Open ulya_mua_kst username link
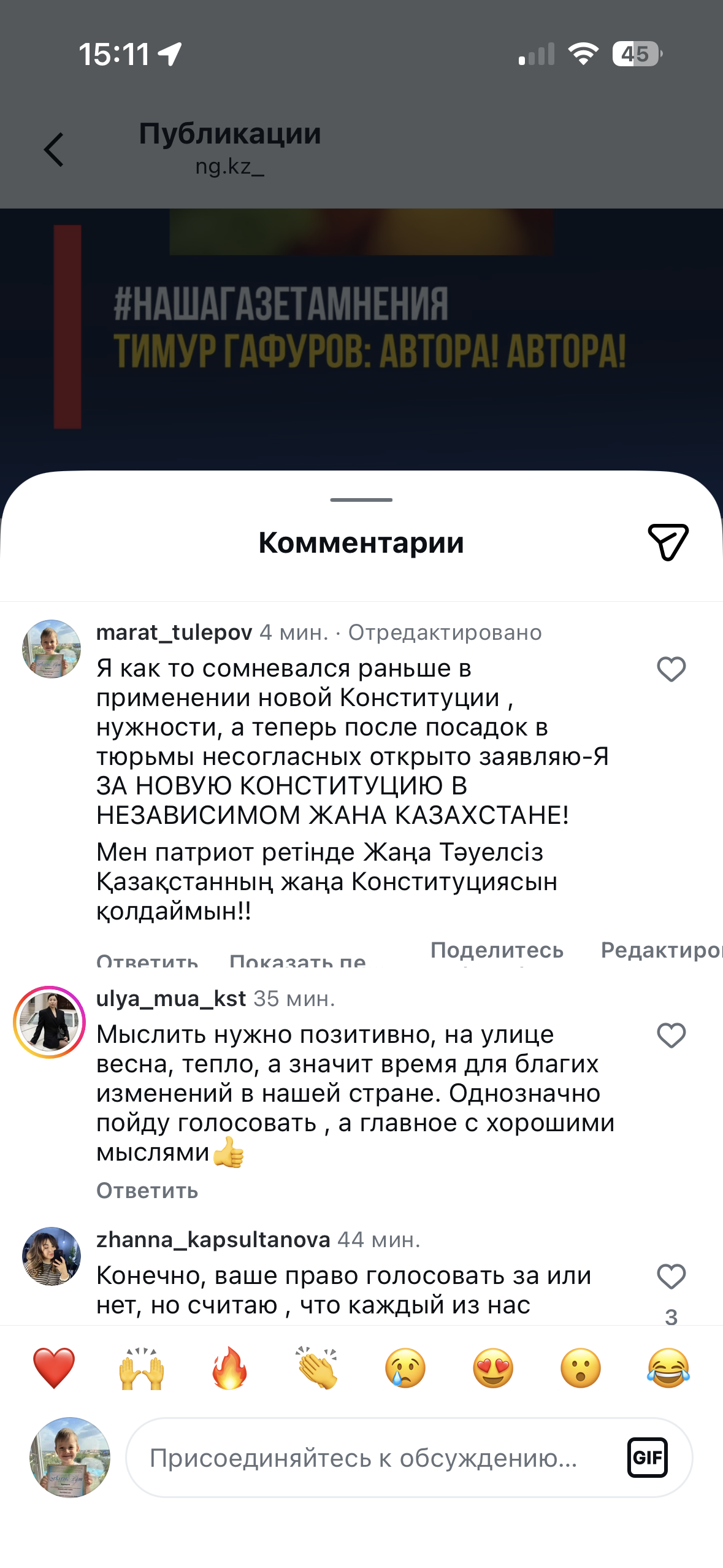The width and height of the screenshot is (723, 1568). [171, 999]
